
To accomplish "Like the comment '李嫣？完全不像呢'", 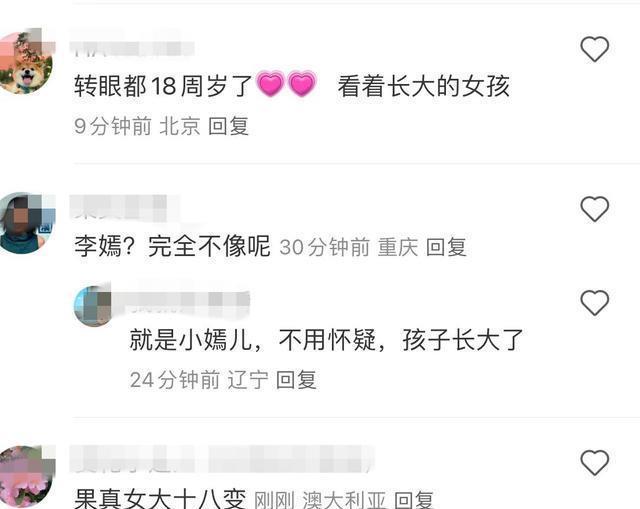I will click(x=595, y=209).
